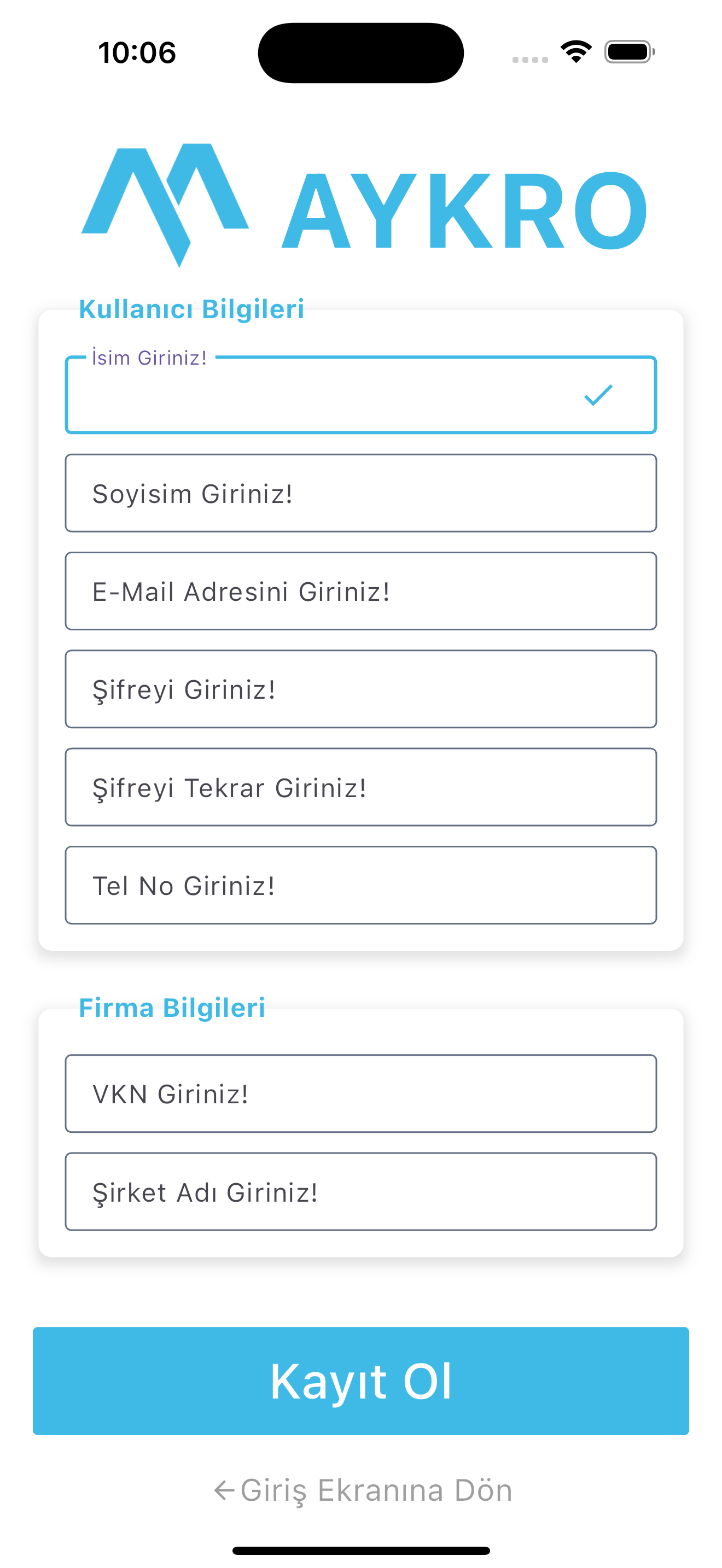This screenshot has width=722, height=1568.
Task: Focus the İsim Giriniz name field
Action: [360, 394]
